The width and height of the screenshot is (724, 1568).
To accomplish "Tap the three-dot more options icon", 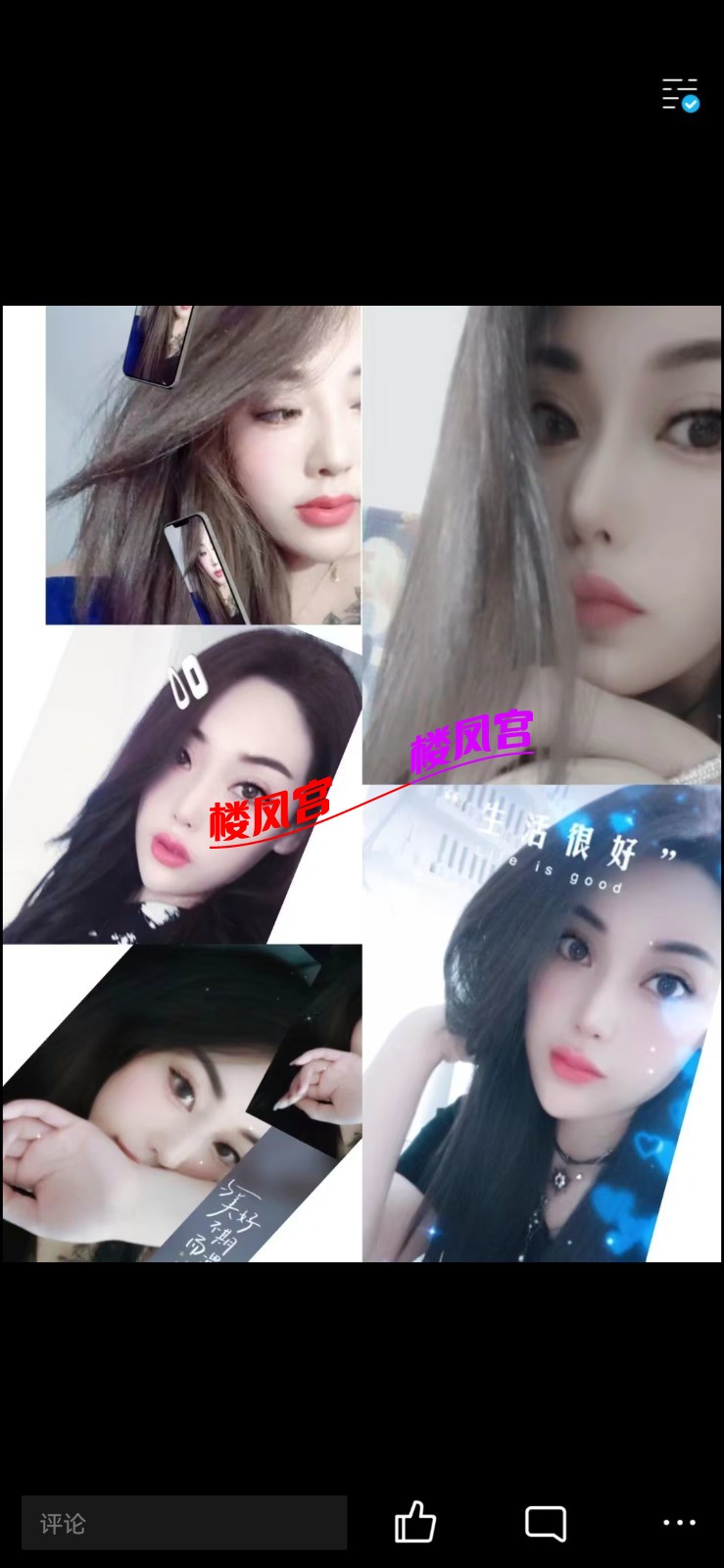I will tap(679, 1522).
